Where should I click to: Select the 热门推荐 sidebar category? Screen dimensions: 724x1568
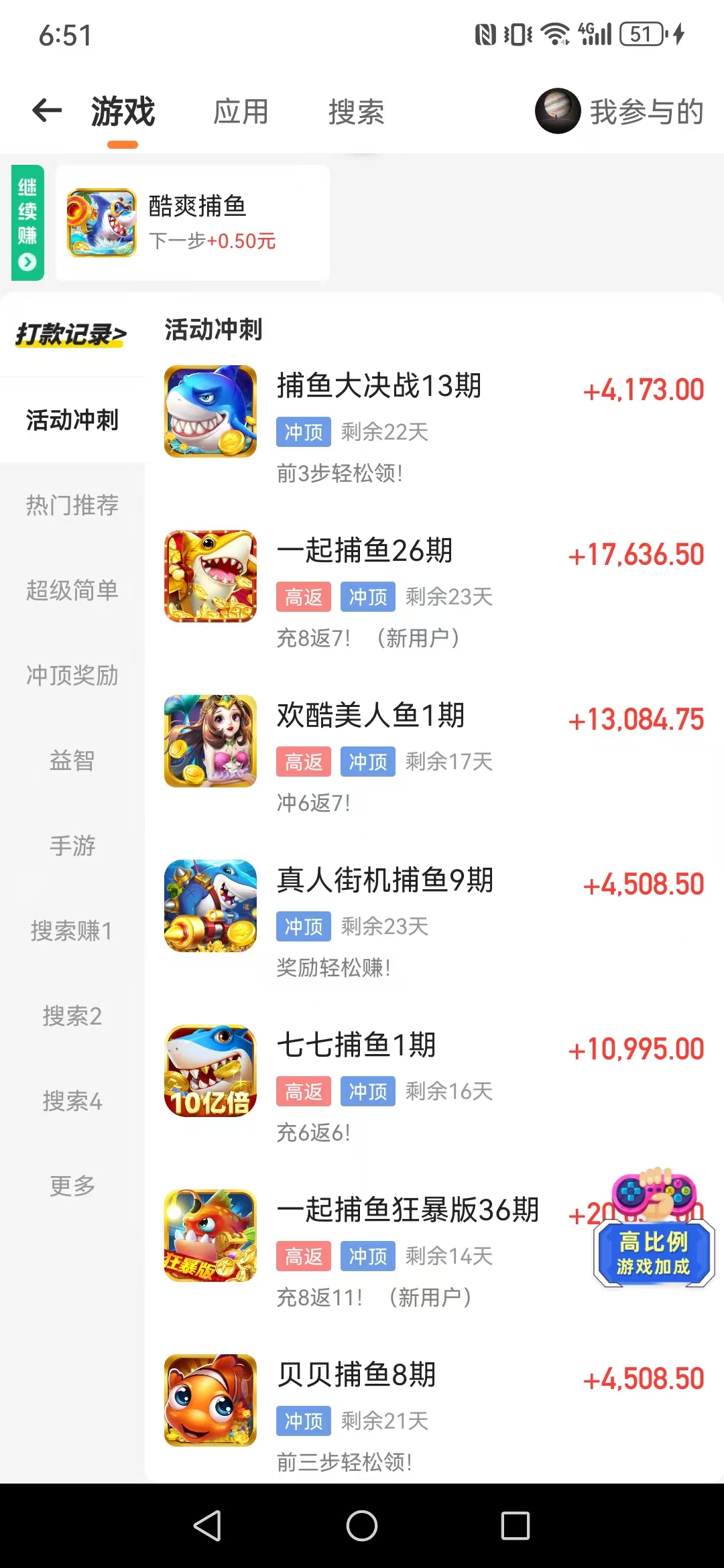point(72,506)
